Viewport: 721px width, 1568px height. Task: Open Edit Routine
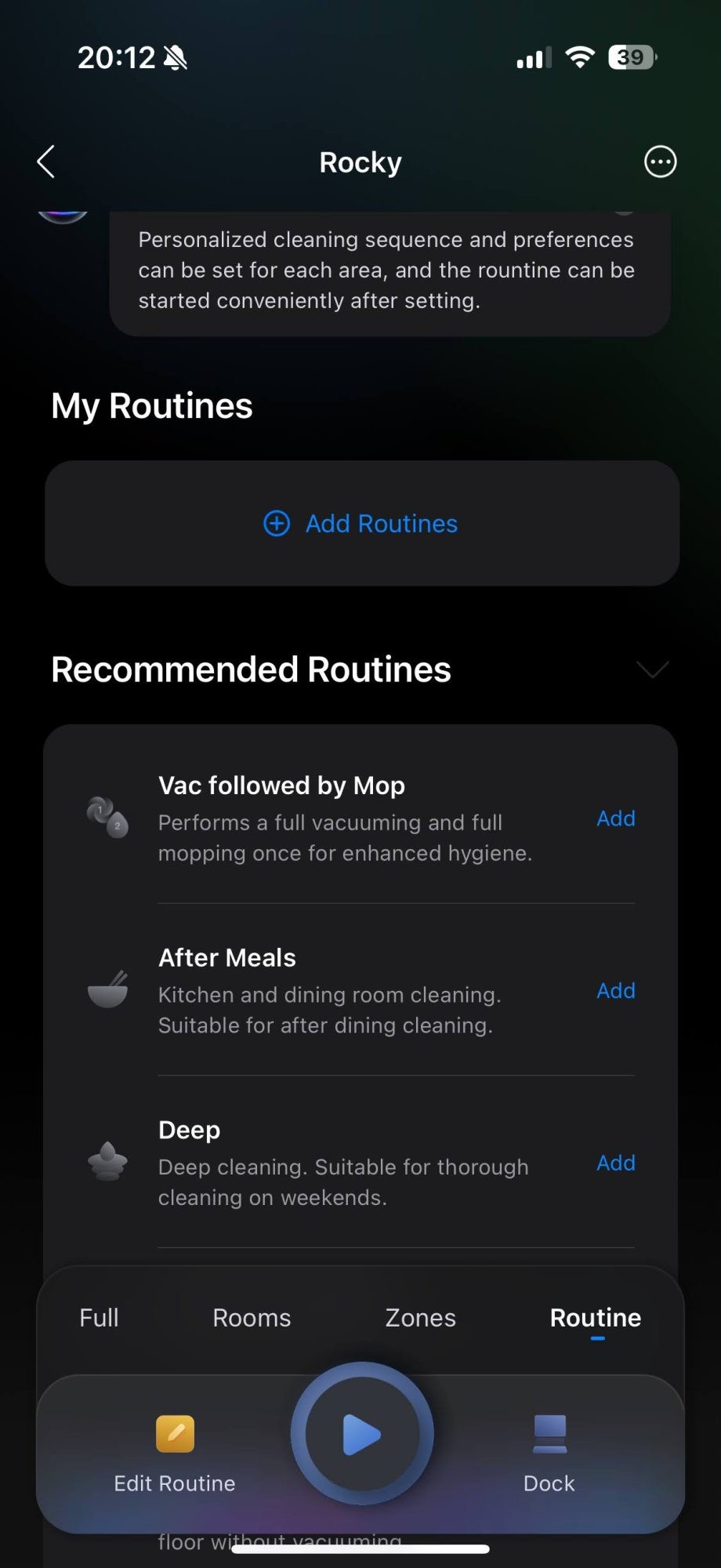(x=175, y=1452)
